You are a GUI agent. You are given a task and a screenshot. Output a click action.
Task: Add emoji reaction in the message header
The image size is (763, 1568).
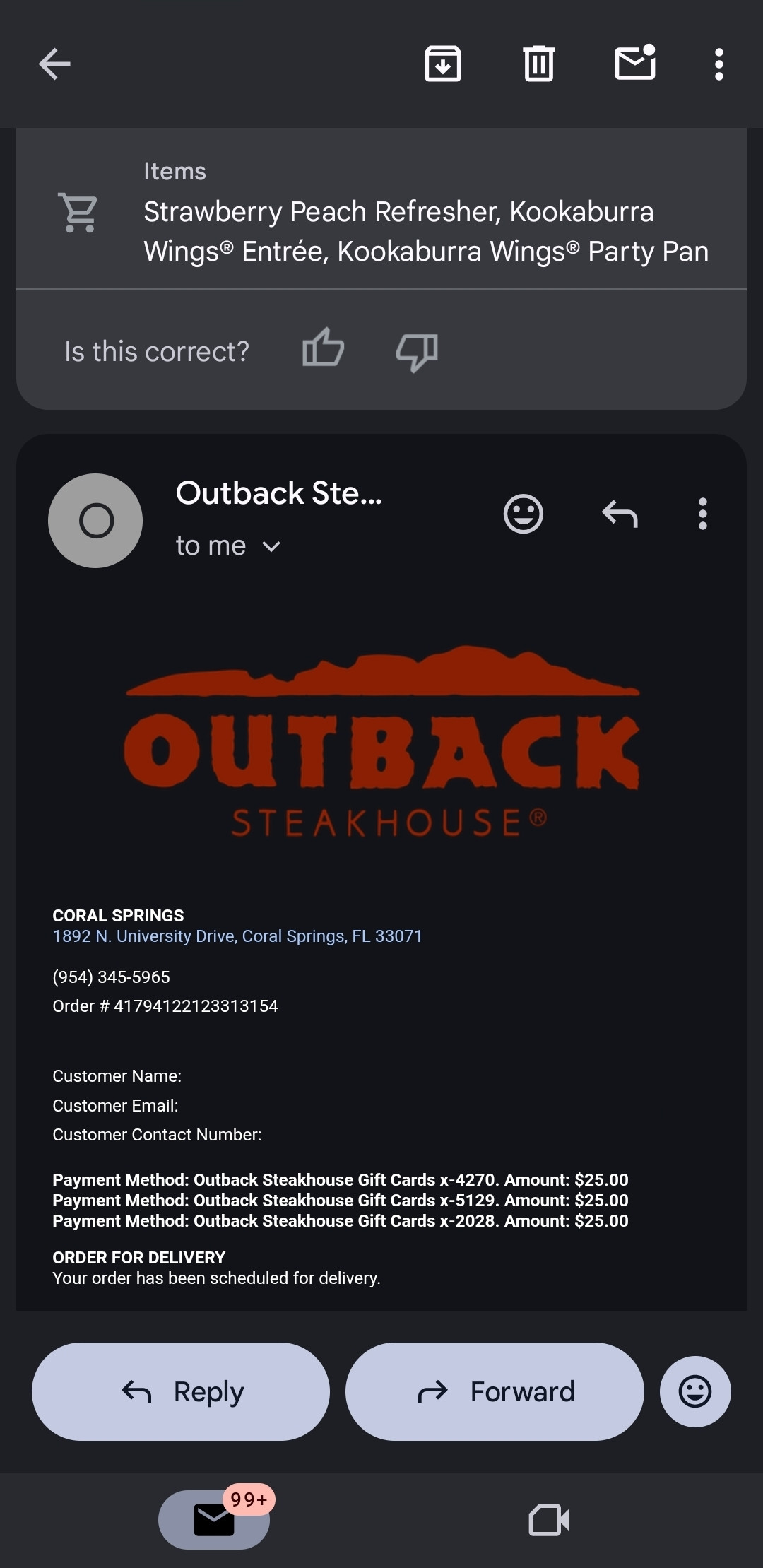click(523, 514)
